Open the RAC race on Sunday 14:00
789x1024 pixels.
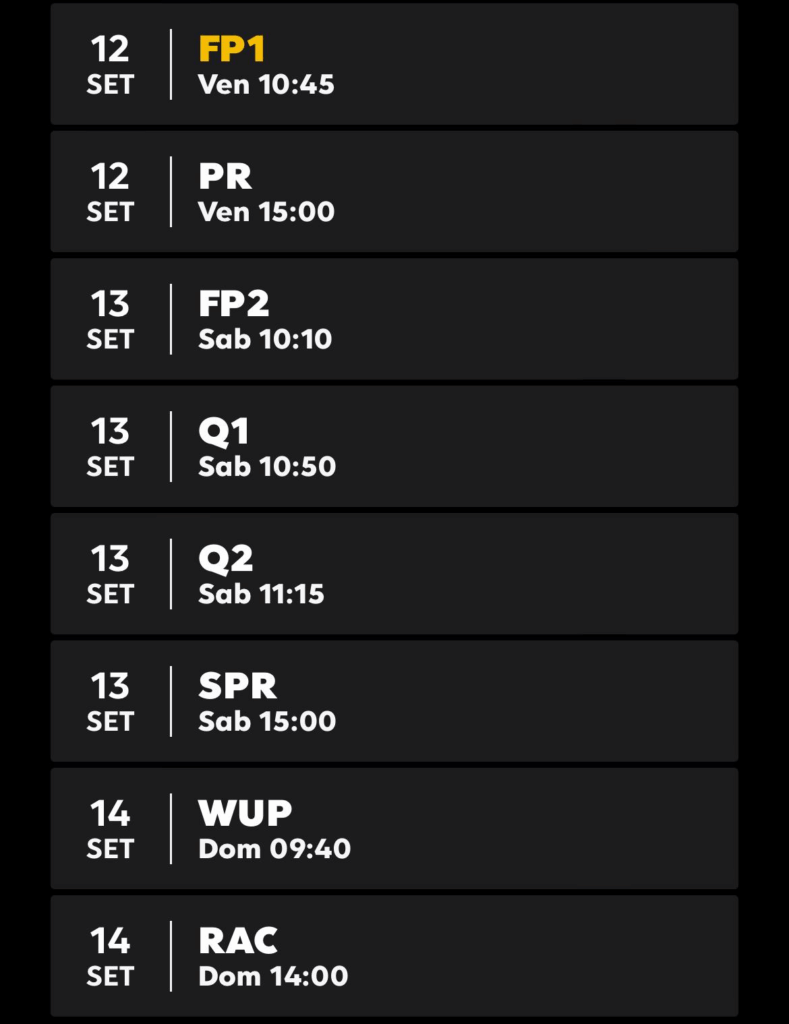394,956
